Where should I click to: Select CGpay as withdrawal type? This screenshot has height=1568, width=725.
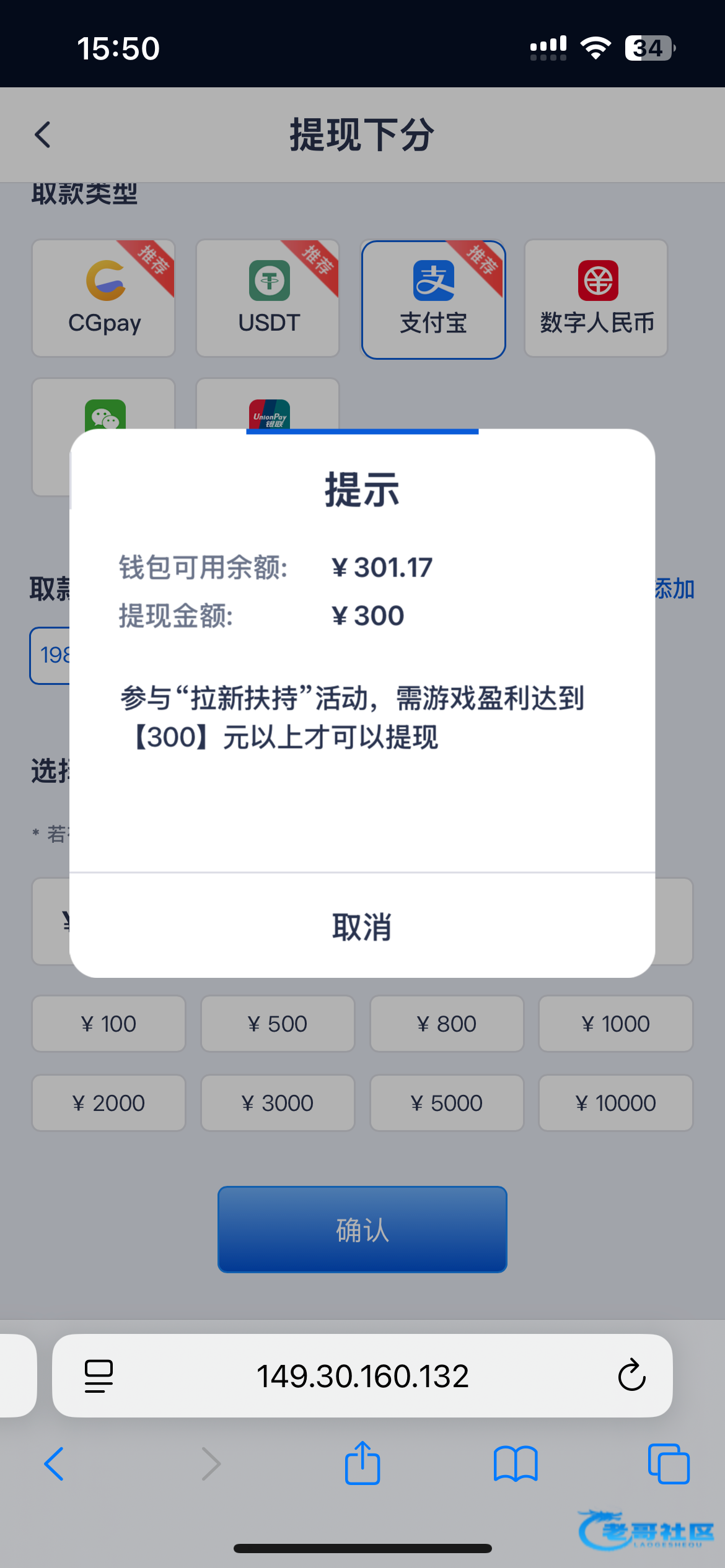pyautogui.click(x=103, y=298)
